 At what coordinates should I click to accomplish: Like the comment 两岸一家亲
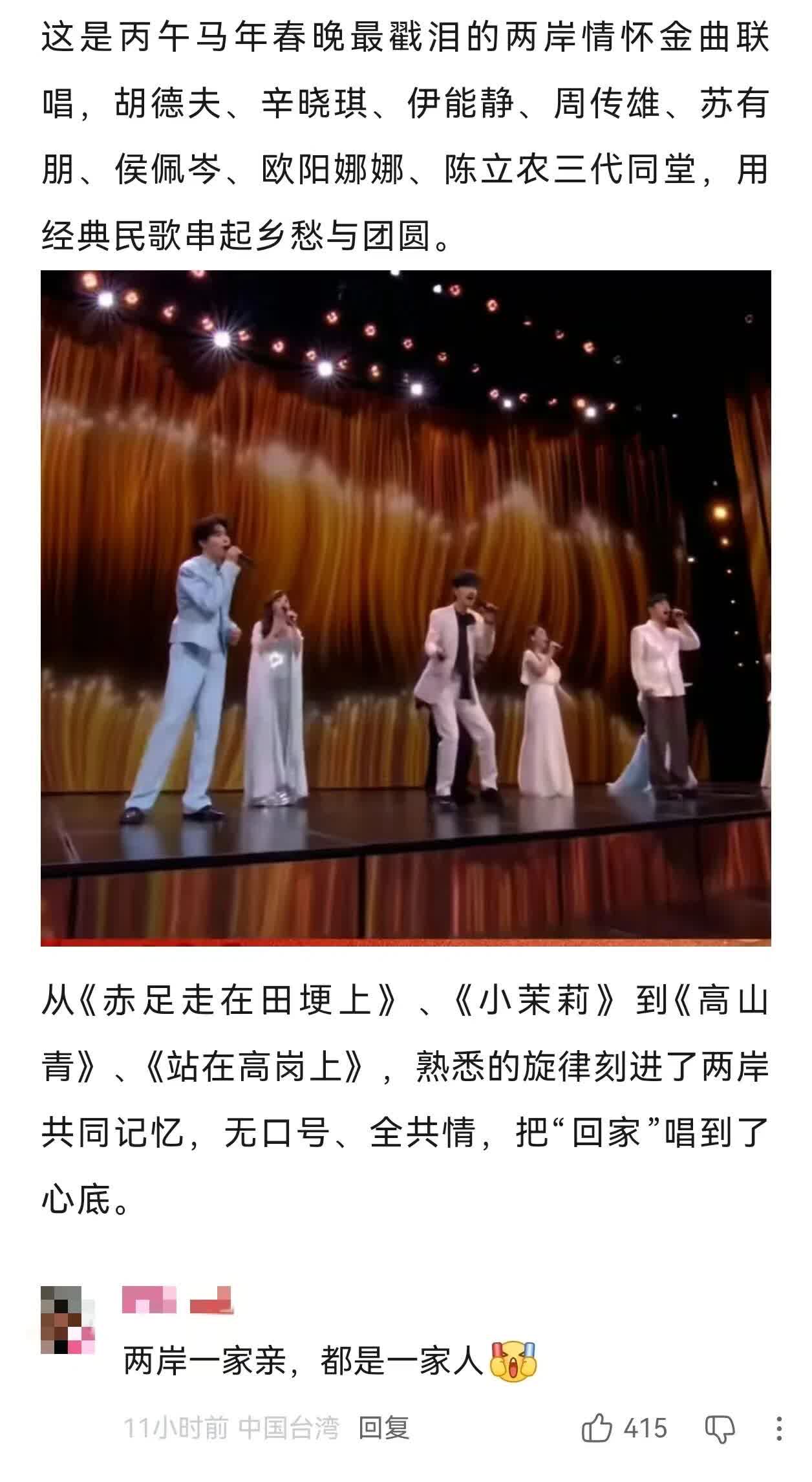(597, 1428)
